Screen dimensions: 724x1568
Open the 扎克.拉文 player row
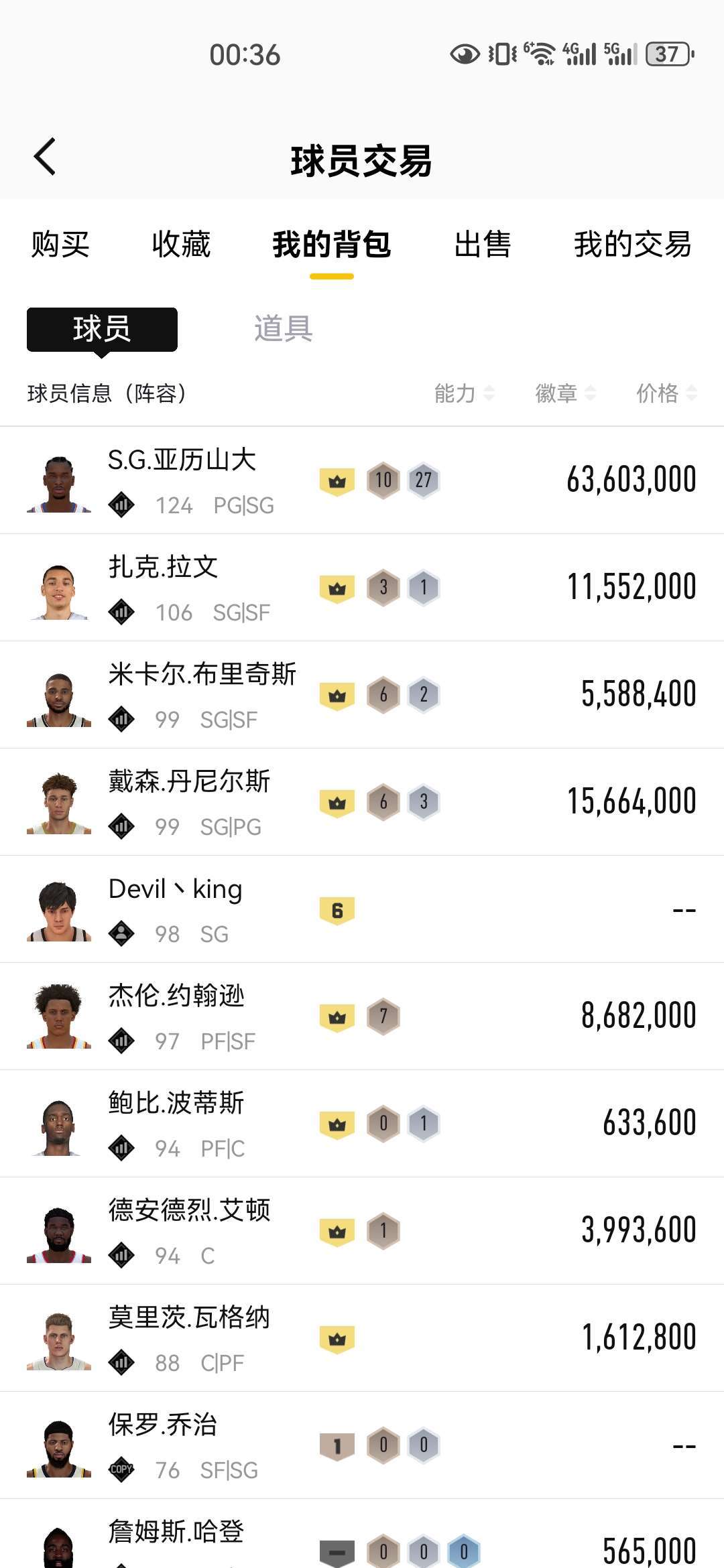pos(362,588)
